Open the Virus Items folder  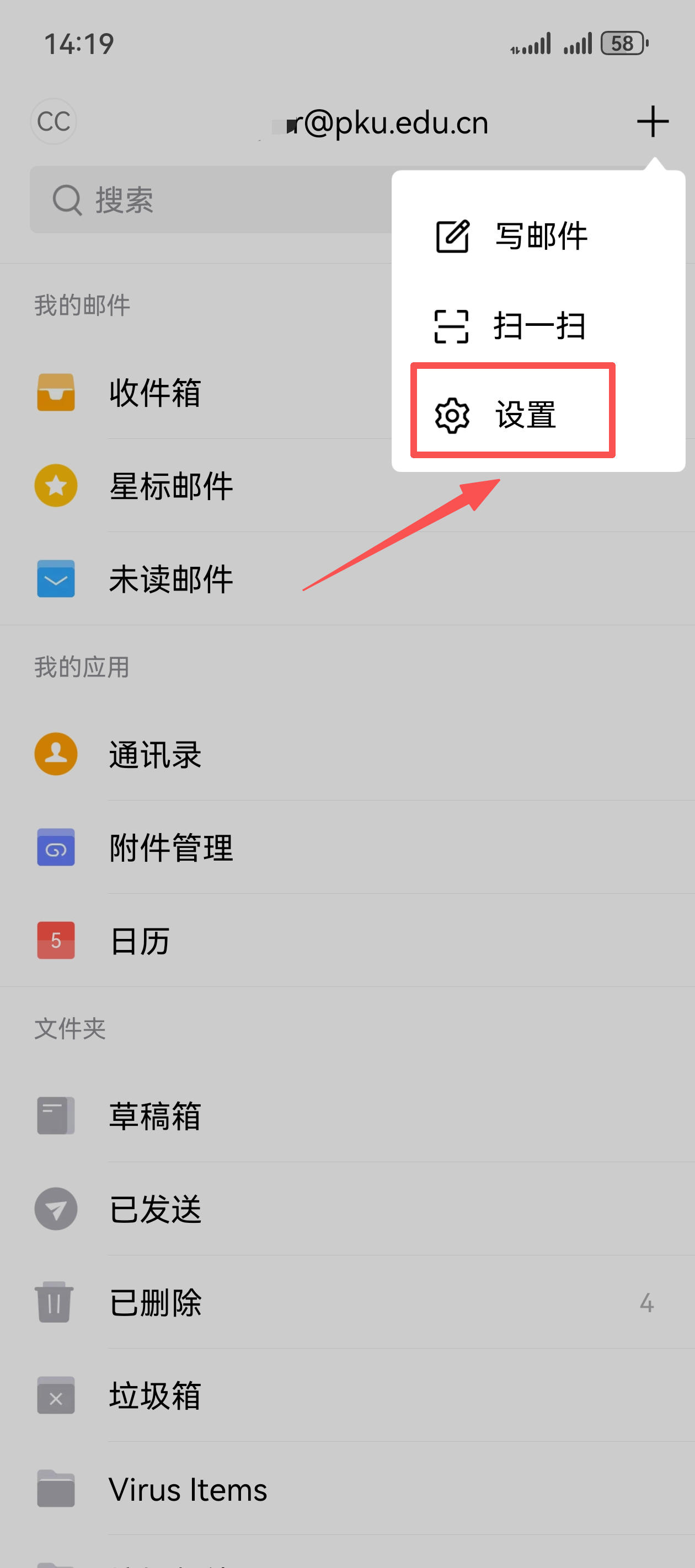pos(188,1490)
